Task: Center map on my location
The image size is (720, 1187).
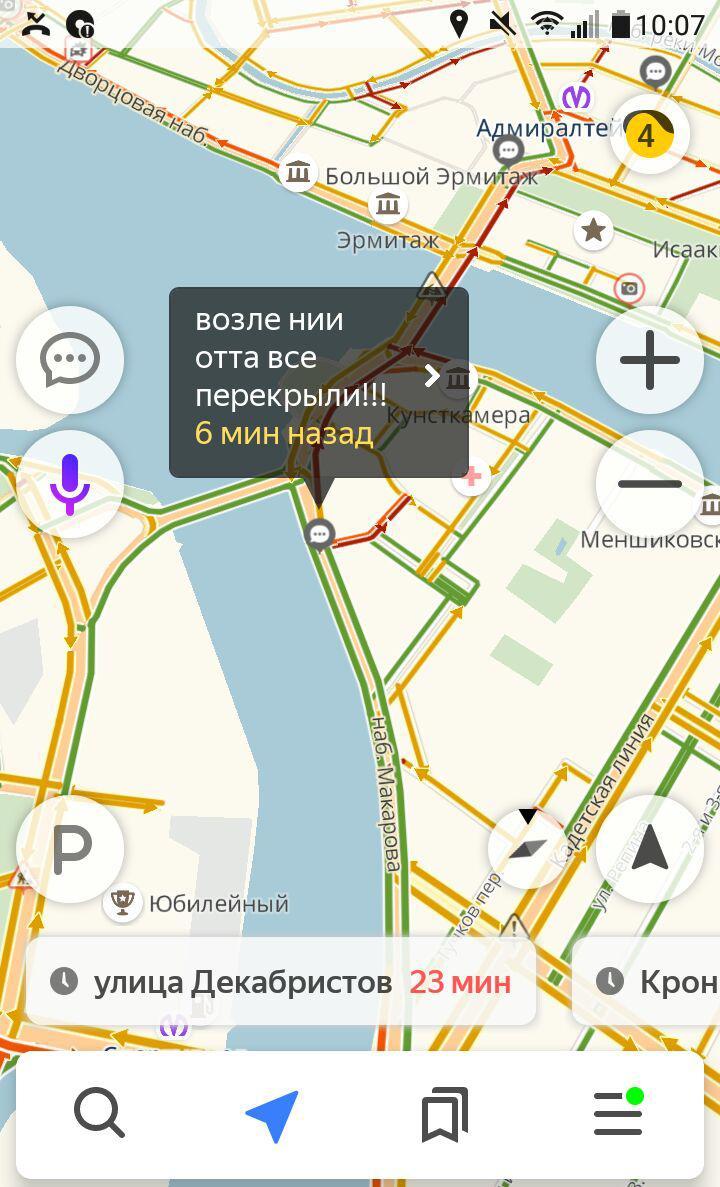Action: click(649, 849)
